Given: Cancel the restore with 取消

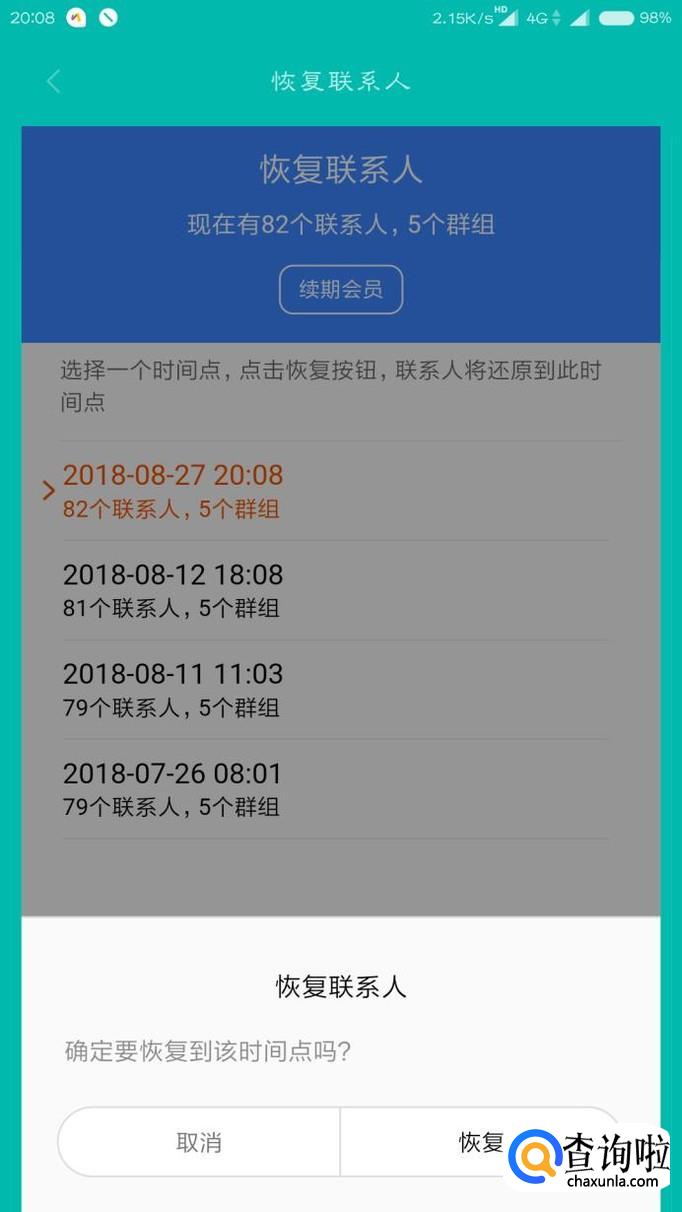Looking at the screenshot, I should [199, 1142].
